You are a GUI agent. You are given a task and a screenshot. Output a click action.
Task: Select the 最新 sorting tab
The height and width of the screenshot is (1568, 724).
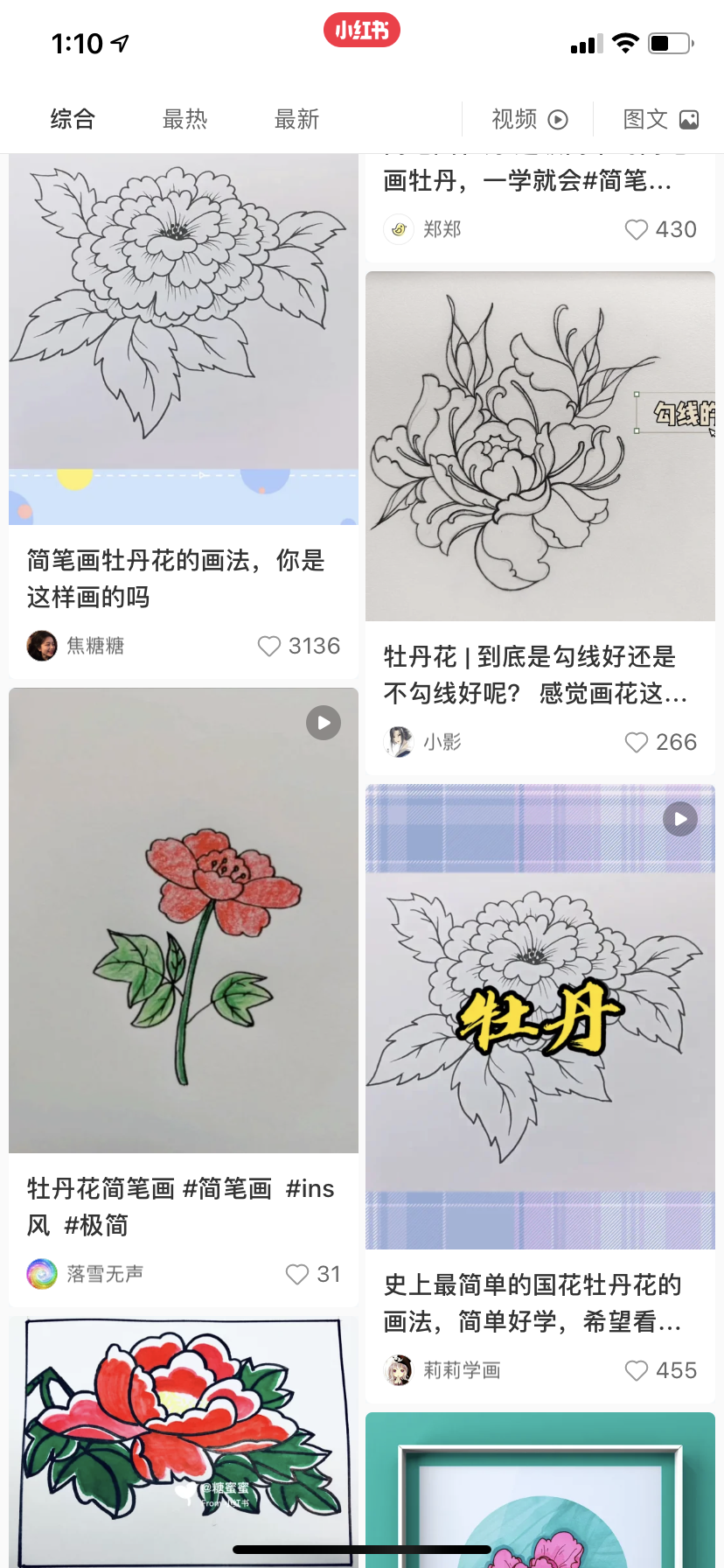click(x=296, y=119)
